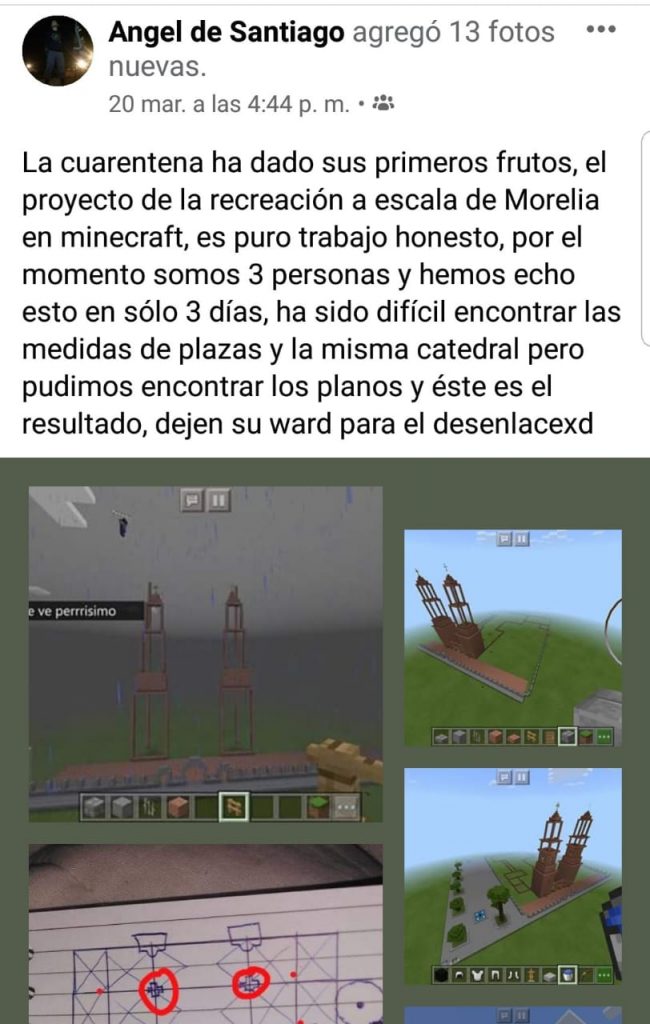Open Angel de Santiago's profile name link

coord(227,33)
